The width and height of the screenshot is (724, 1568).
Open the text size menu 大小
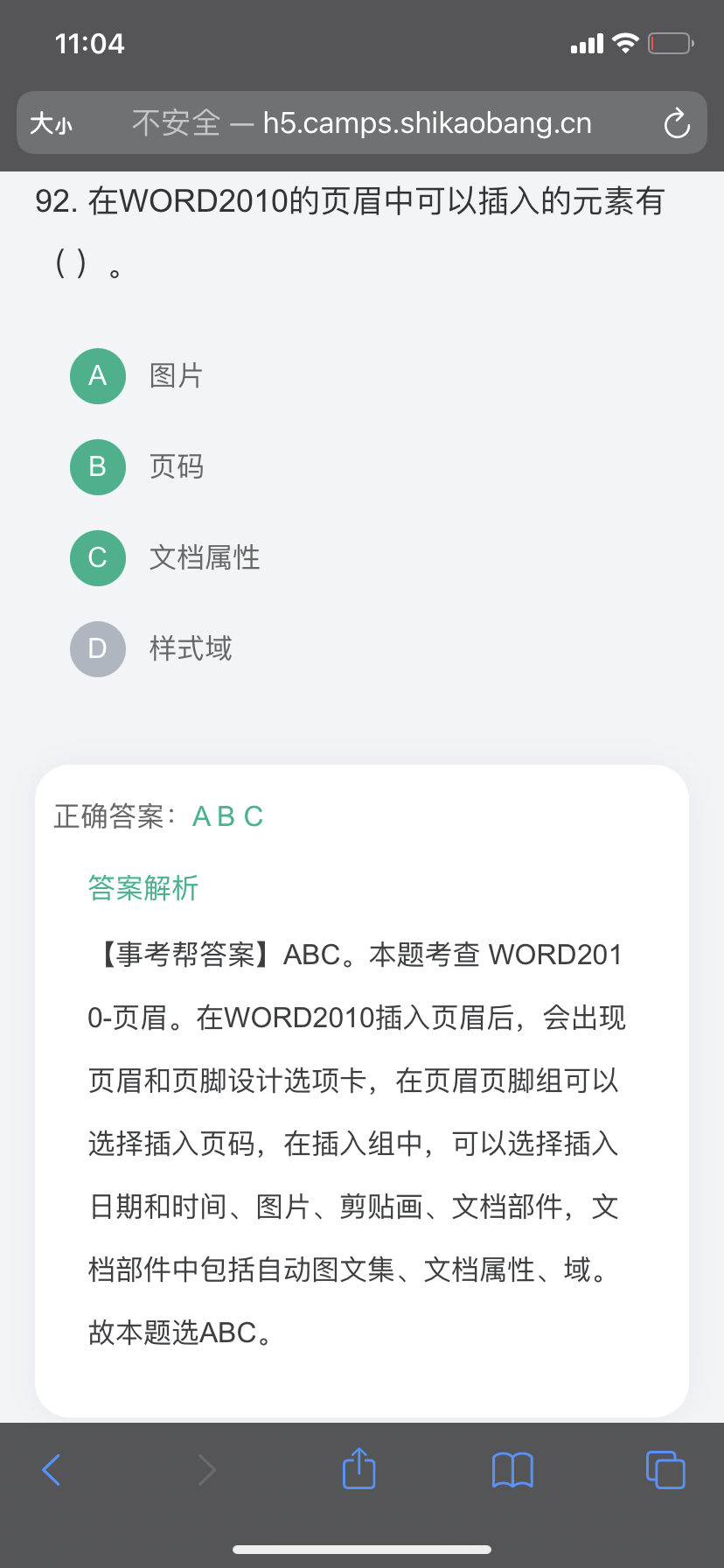tap(51, 123)
